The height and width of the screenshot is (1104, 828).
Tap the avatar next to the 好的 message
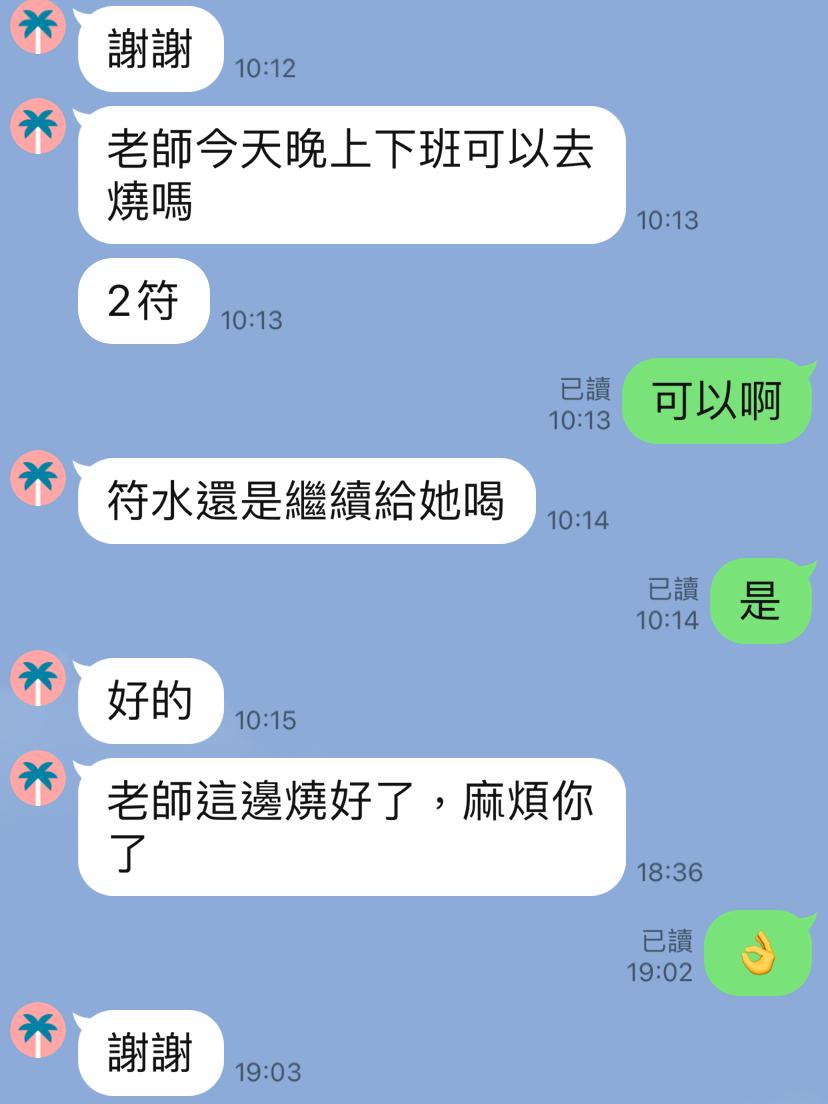pyautogui.click(x=38, y=680)
